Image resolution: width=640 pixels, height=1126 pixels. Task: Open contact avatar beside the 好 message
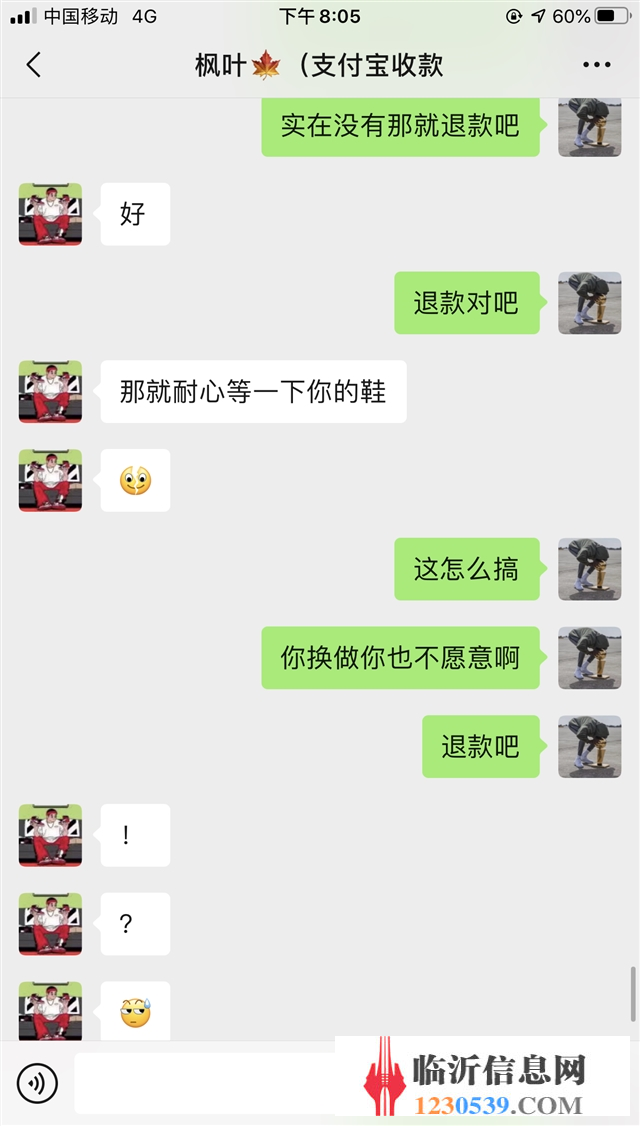pyautogui.click(x=50, y=214)
